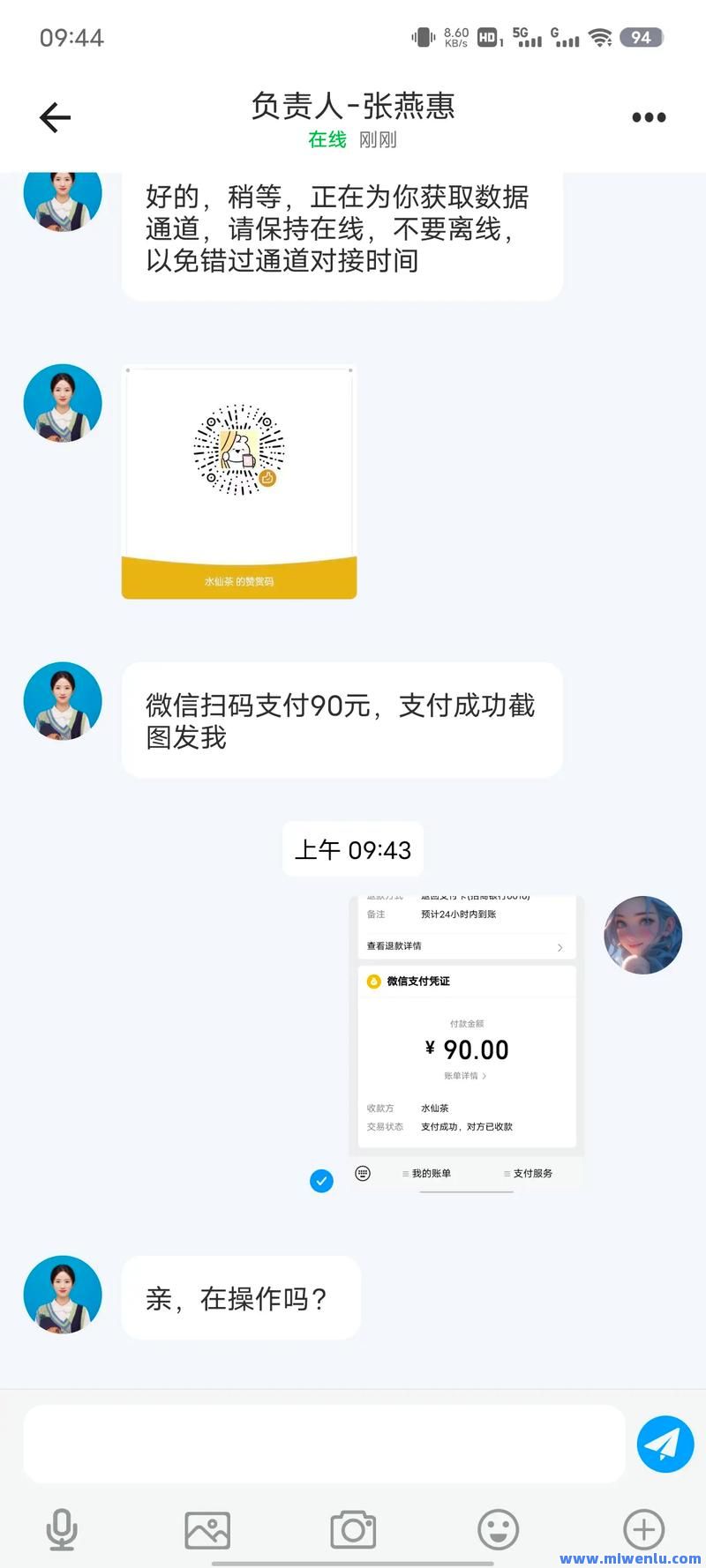Tap the microphone icon to record voice
The width and height of the screenshot is (706, 1568).
pos(62,1528)
